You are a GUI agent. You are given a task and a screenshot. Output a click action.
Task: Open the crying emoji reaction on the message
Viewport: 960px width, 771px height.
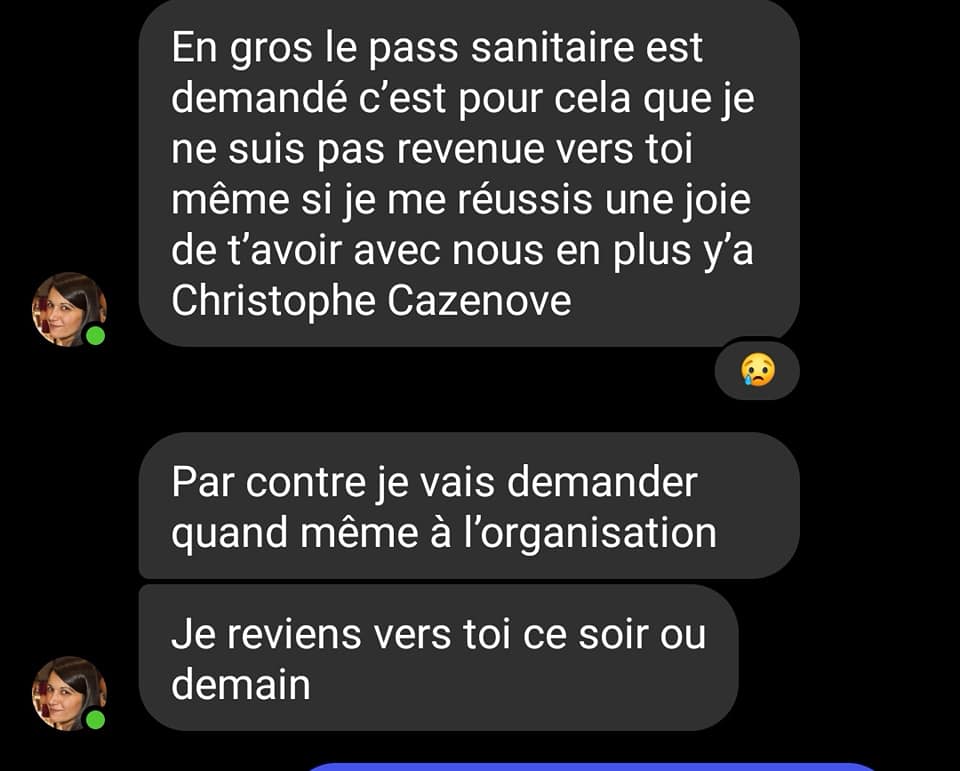click(757, 371)
